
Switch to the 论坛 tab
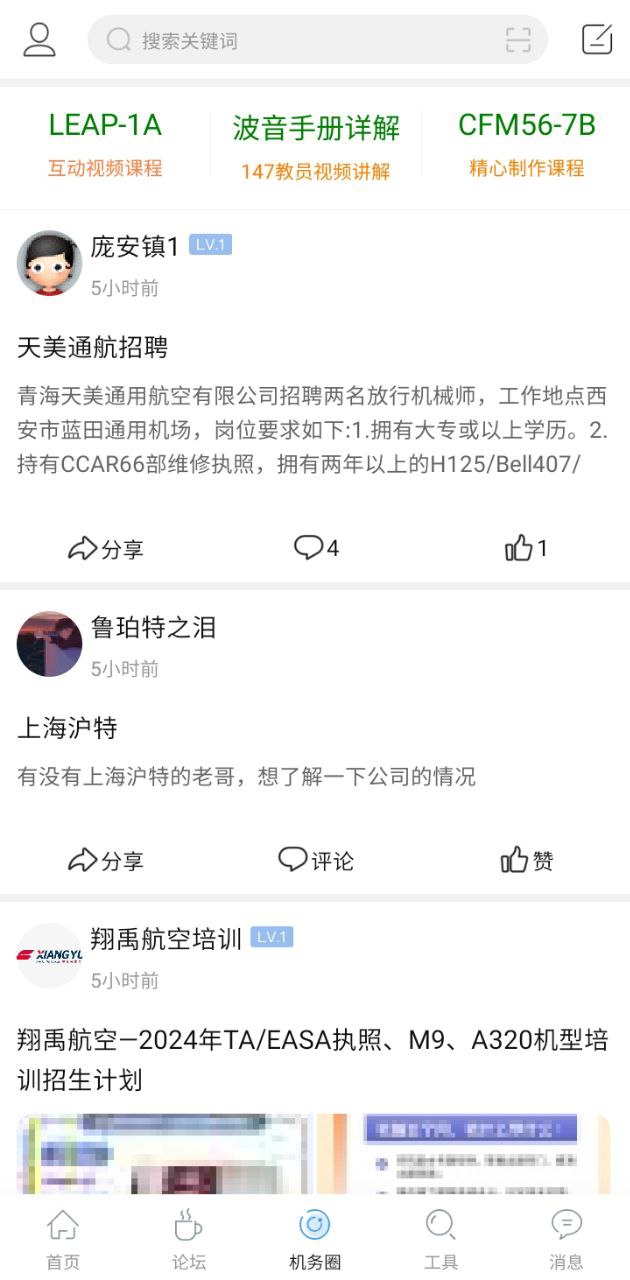pyautogui.click(x=189, y=1240)
